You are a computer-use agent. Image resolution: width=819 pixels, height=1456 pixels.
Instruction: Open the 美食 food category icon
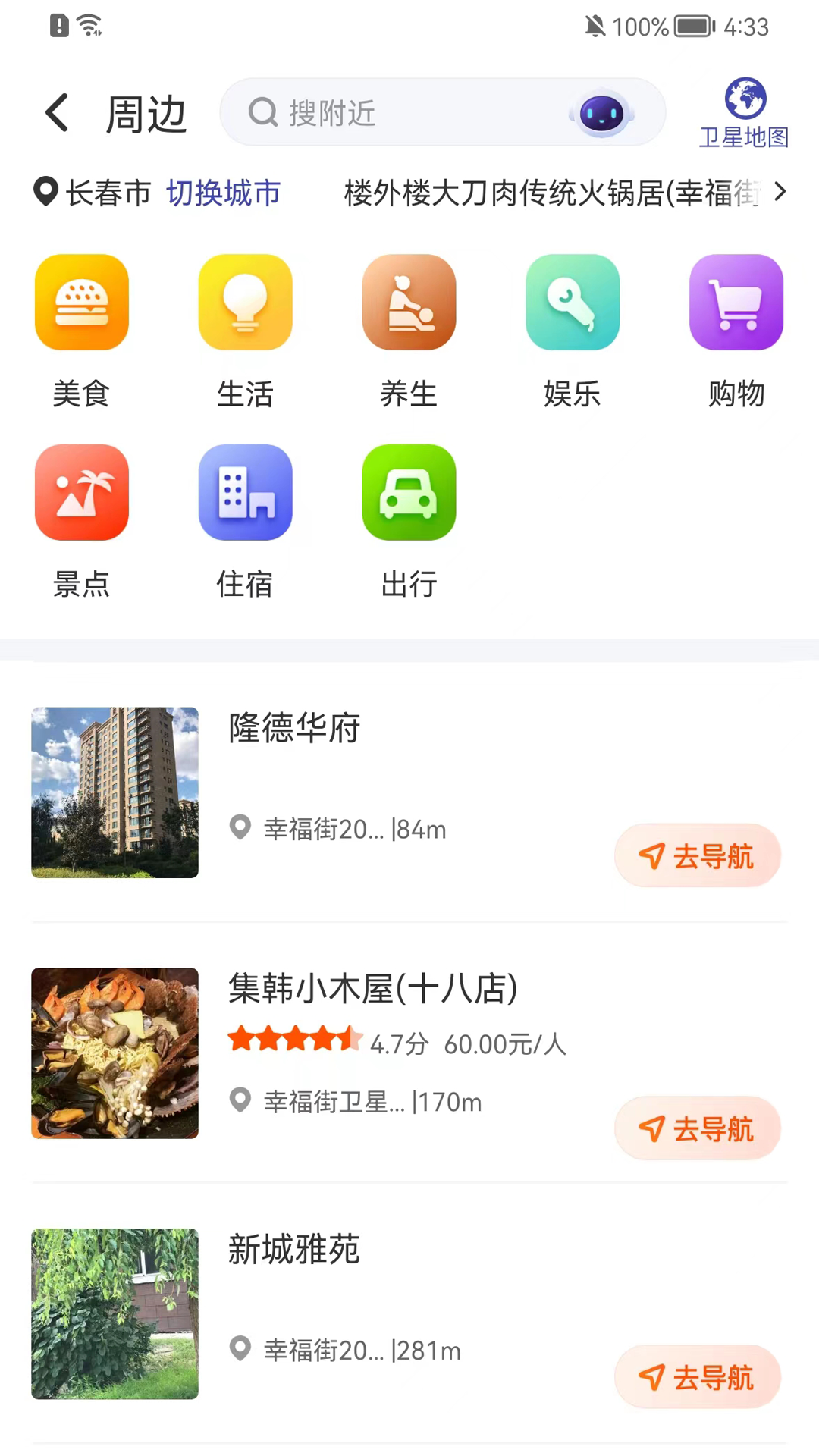(81, 302)
